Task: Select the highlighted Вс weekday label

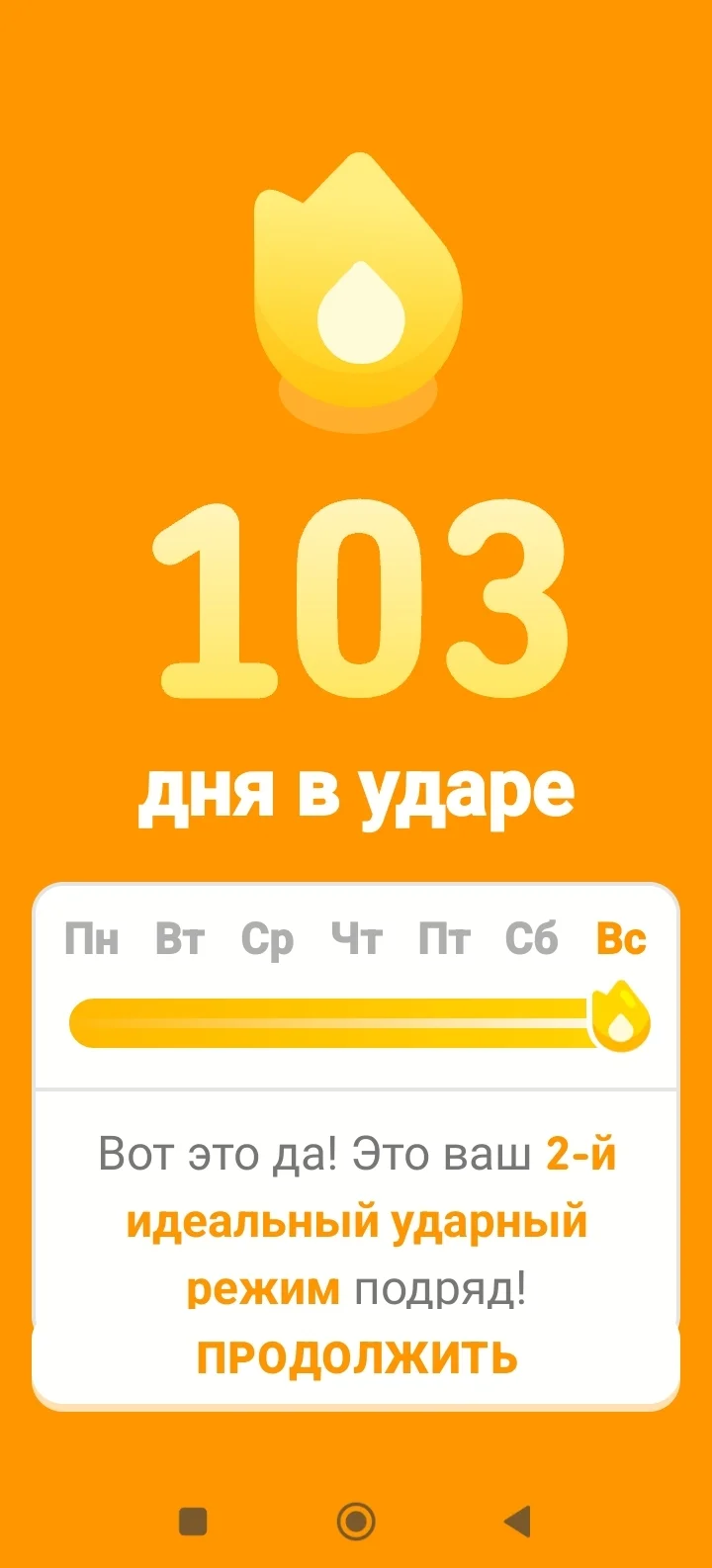Action: click(x=621, y=939)
